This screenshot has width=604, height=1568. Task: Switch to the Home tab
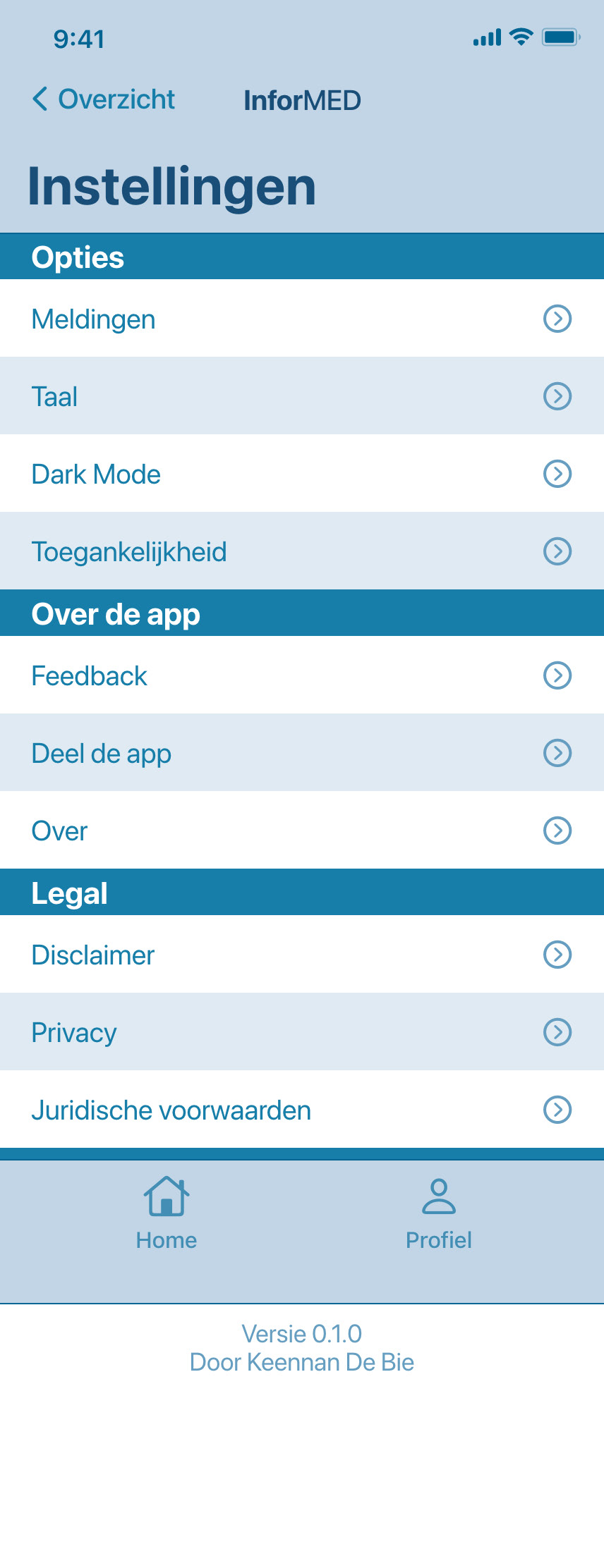[x=167, y=1214]
